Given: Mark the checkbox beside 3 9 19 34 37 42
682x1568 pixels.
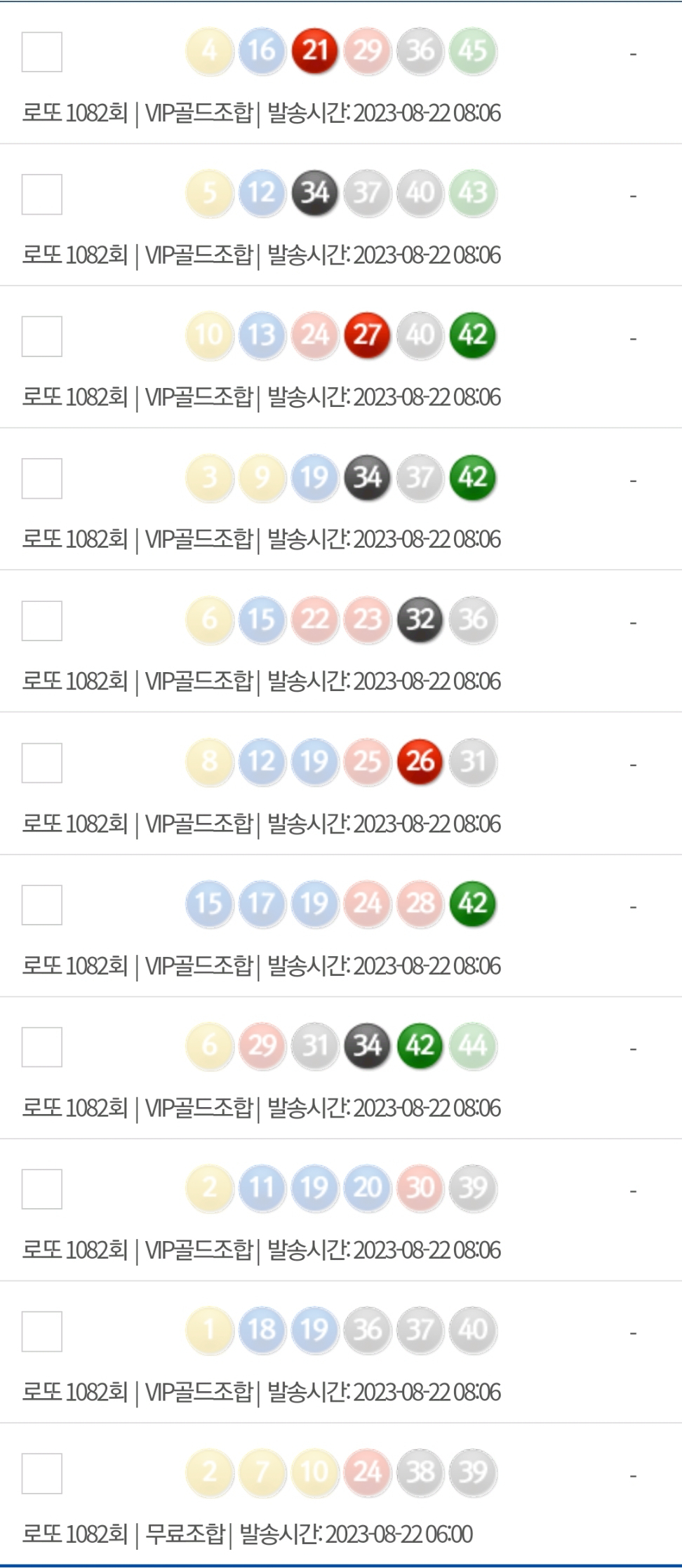Looking at the screenshot, I should coord(42,478).
